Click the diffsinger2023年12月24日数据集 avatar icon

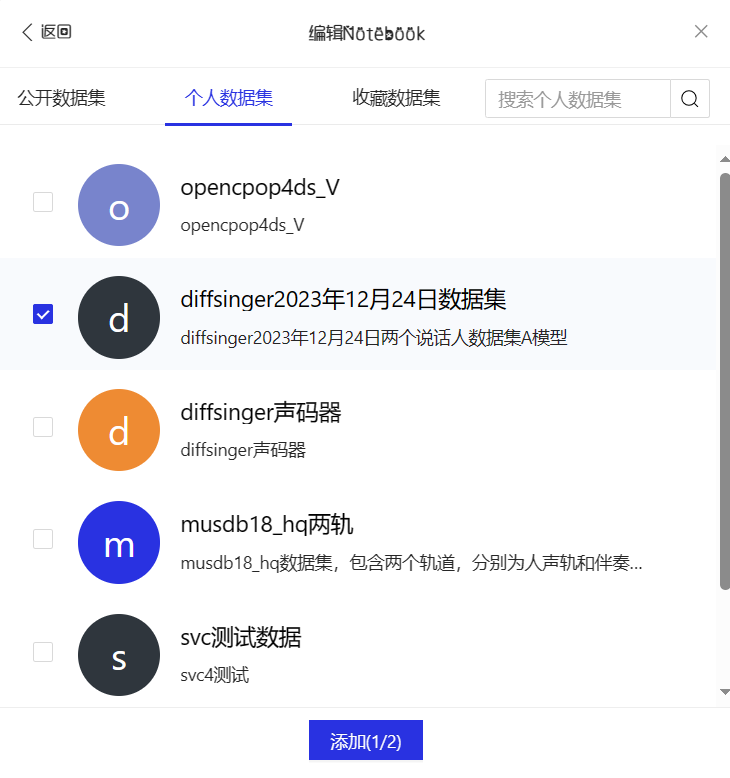point(119,317)
